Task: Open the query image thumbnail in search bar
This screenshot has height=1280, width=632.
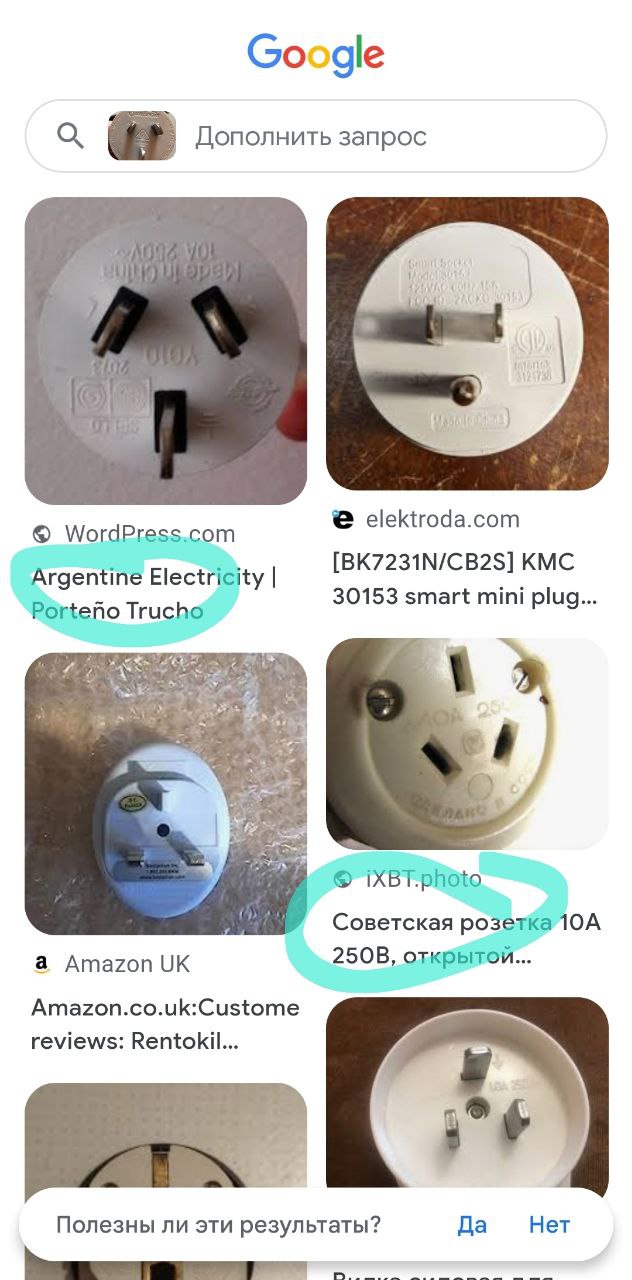Action: (142, 136)
